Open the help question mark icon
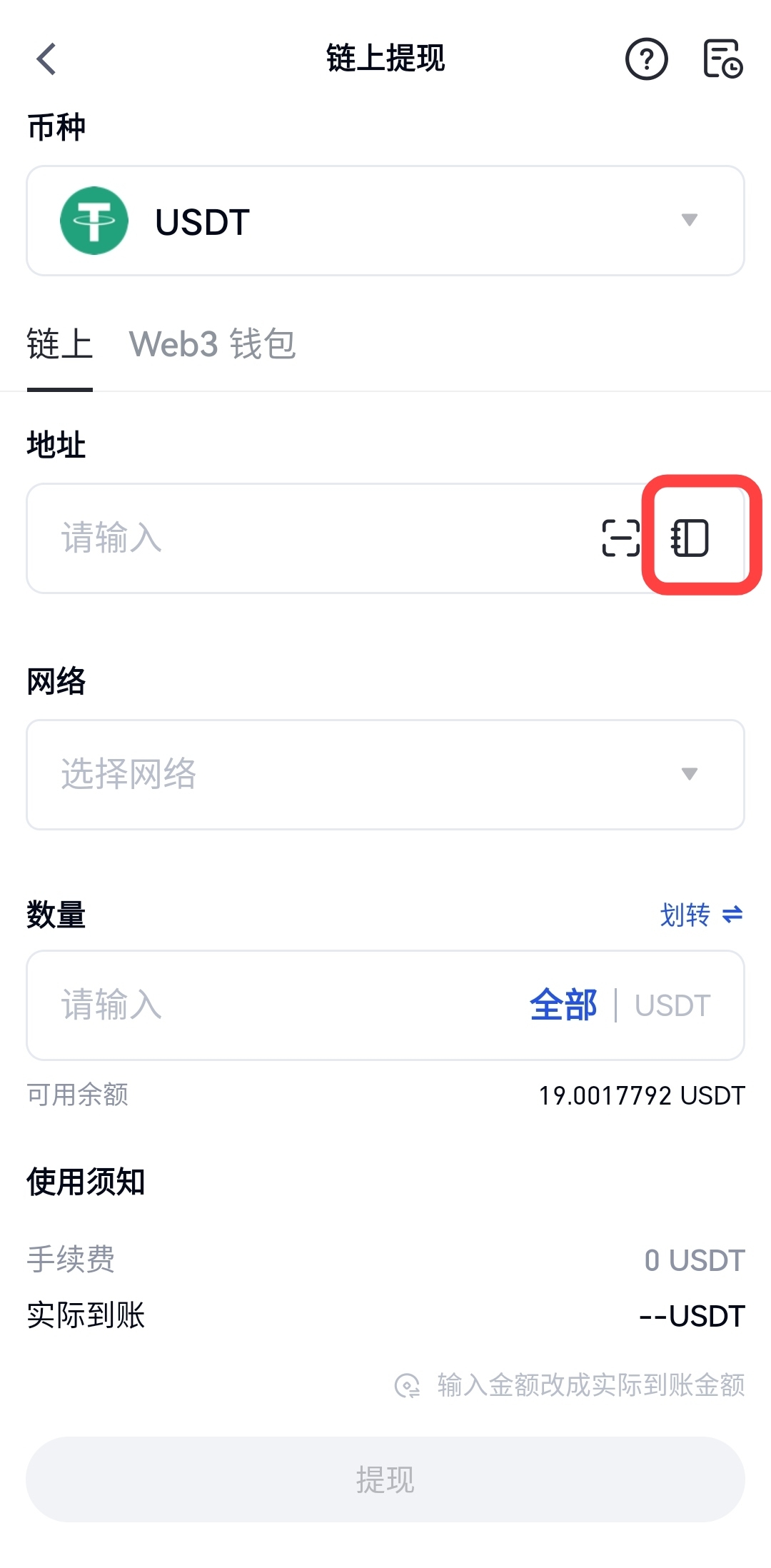The height and width of the screenshot is (1568, 771). tap(646, 59)
